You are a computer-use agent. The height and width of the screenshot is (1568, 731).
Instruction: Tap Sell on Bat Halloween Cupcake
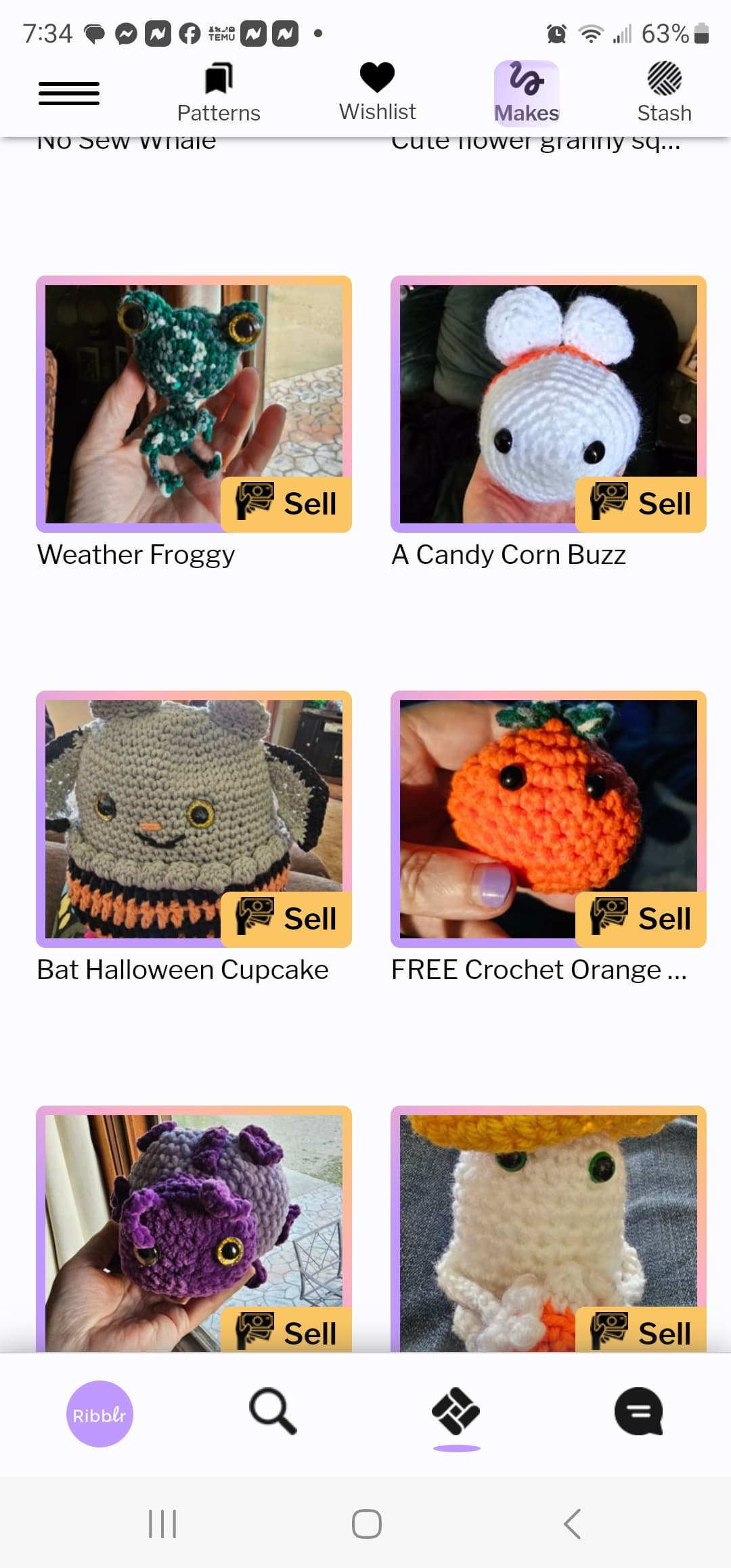click(286, 919)
